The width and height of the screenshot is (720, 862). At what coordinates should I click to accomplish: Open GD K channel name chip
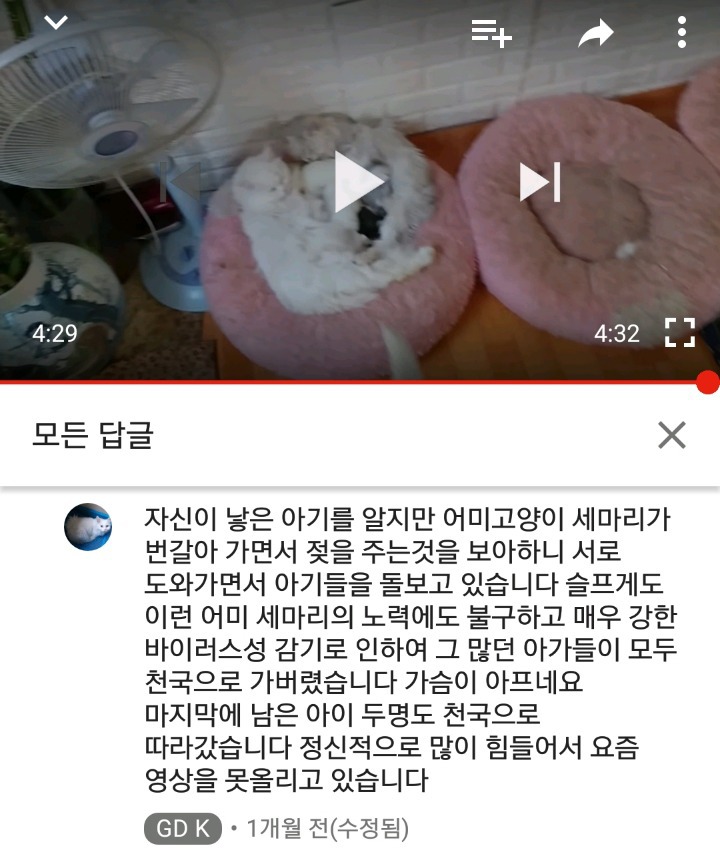point(182,829)
